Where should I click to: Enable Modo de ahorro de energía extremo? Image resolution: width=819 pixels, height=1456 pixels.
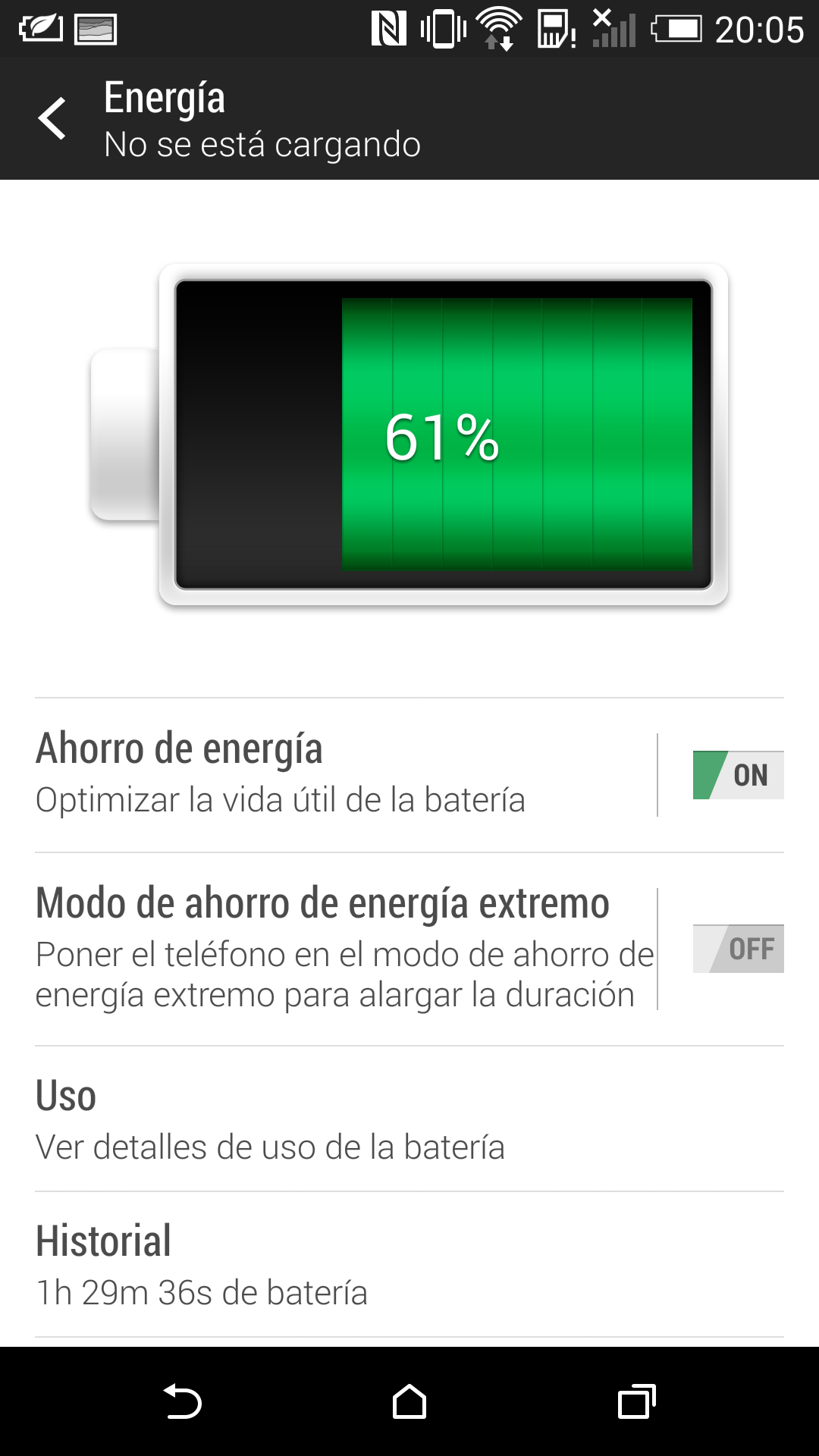point(737,949)
